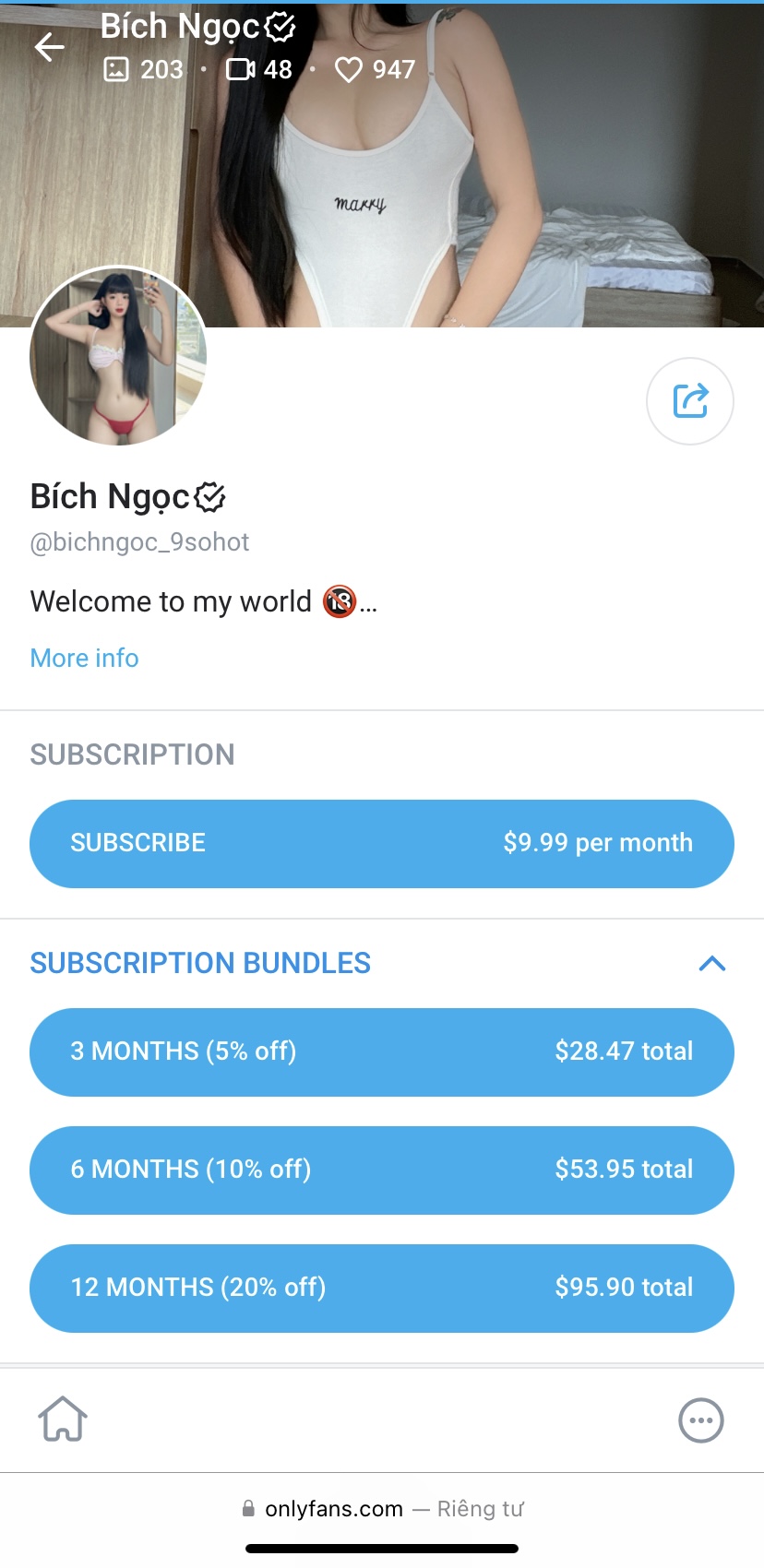Expand bio with More info

click(x=84, y=658)
